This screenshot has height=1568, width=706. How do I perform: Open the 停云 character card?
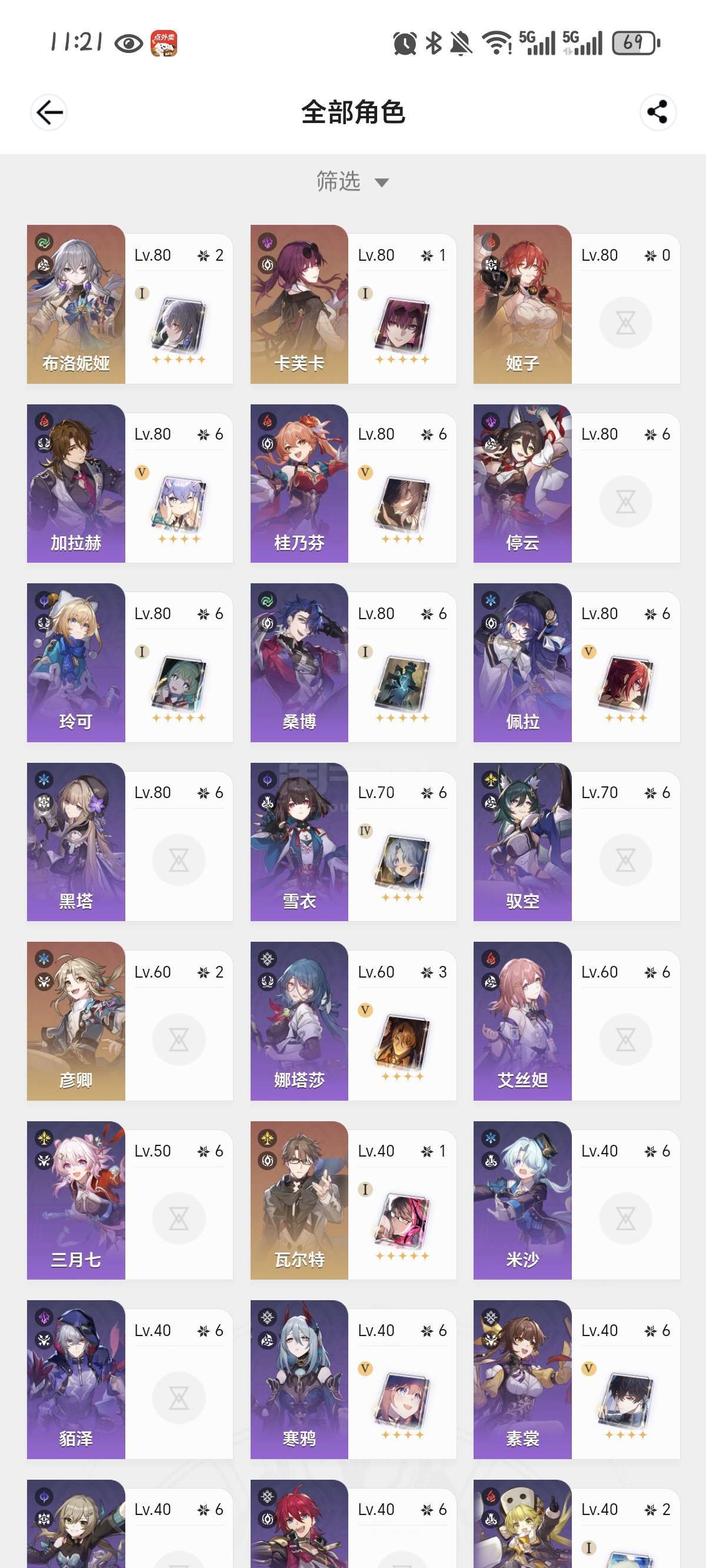pos(577,483)
